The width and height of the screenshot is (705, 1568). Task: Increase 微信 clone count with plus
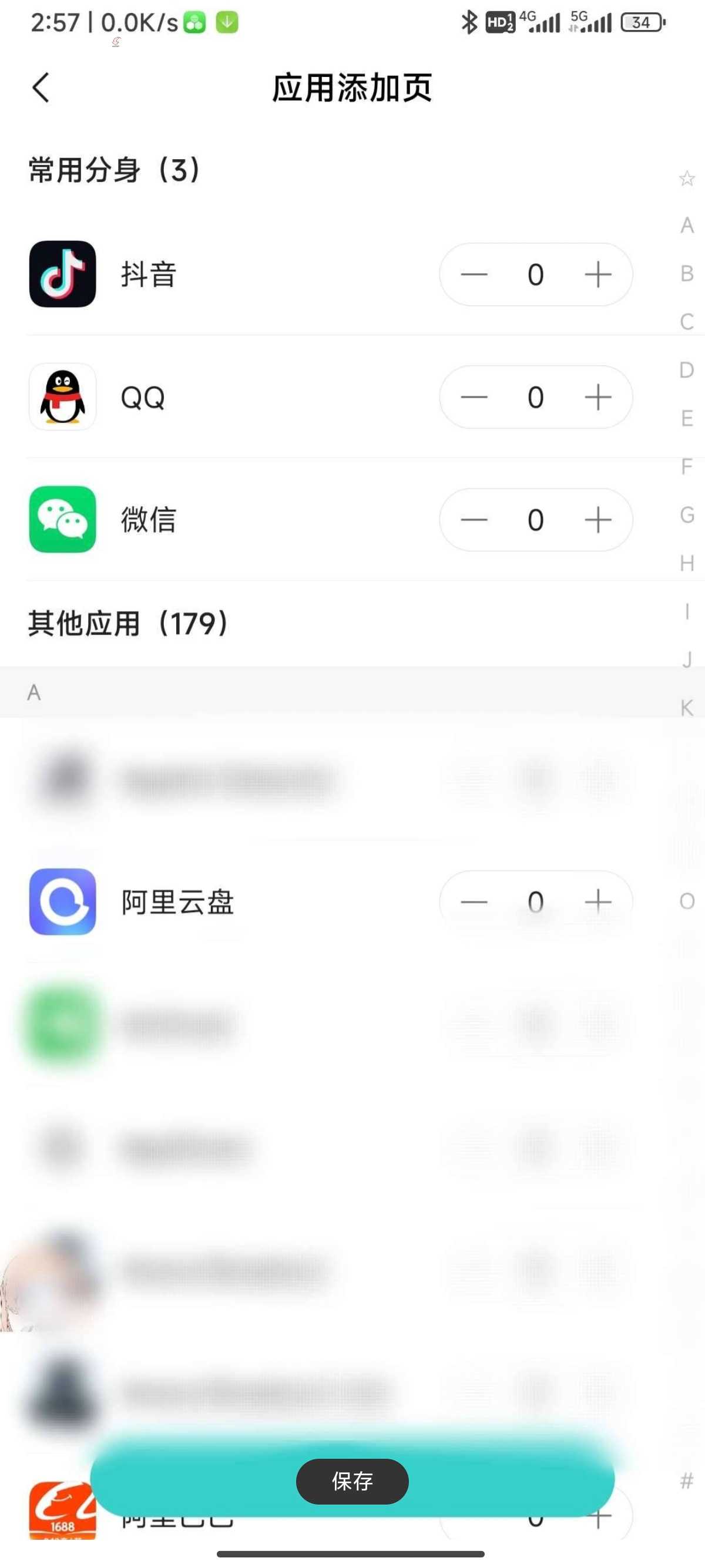(597, 520)
